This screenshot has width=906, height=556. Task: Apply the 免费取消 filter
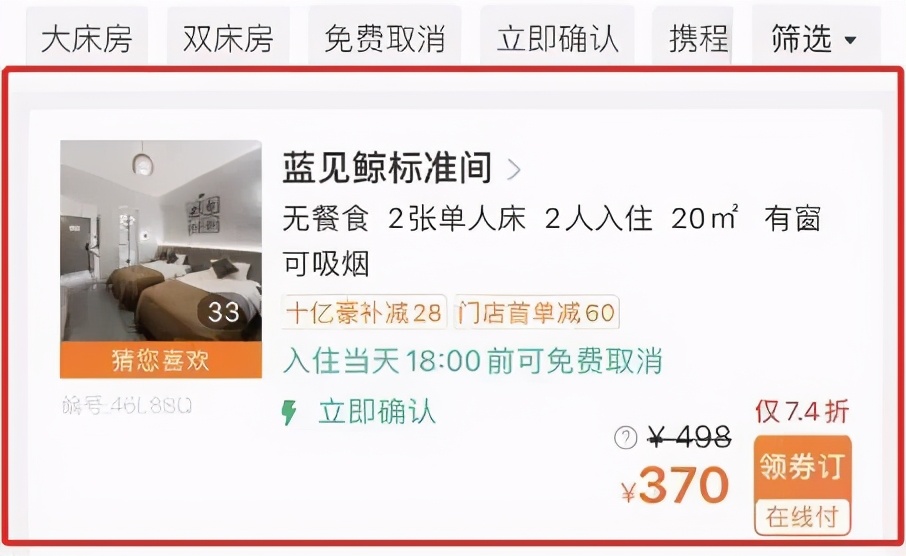[385, 39]
